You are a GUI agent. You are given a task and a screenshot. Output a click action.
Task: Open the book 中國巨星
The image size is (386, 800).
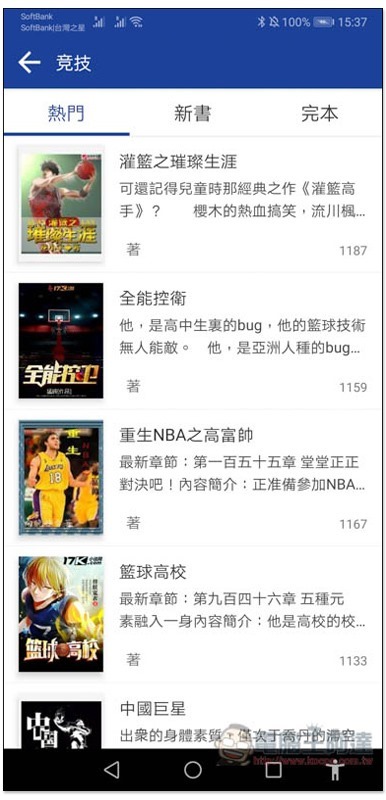coord(193,716)
